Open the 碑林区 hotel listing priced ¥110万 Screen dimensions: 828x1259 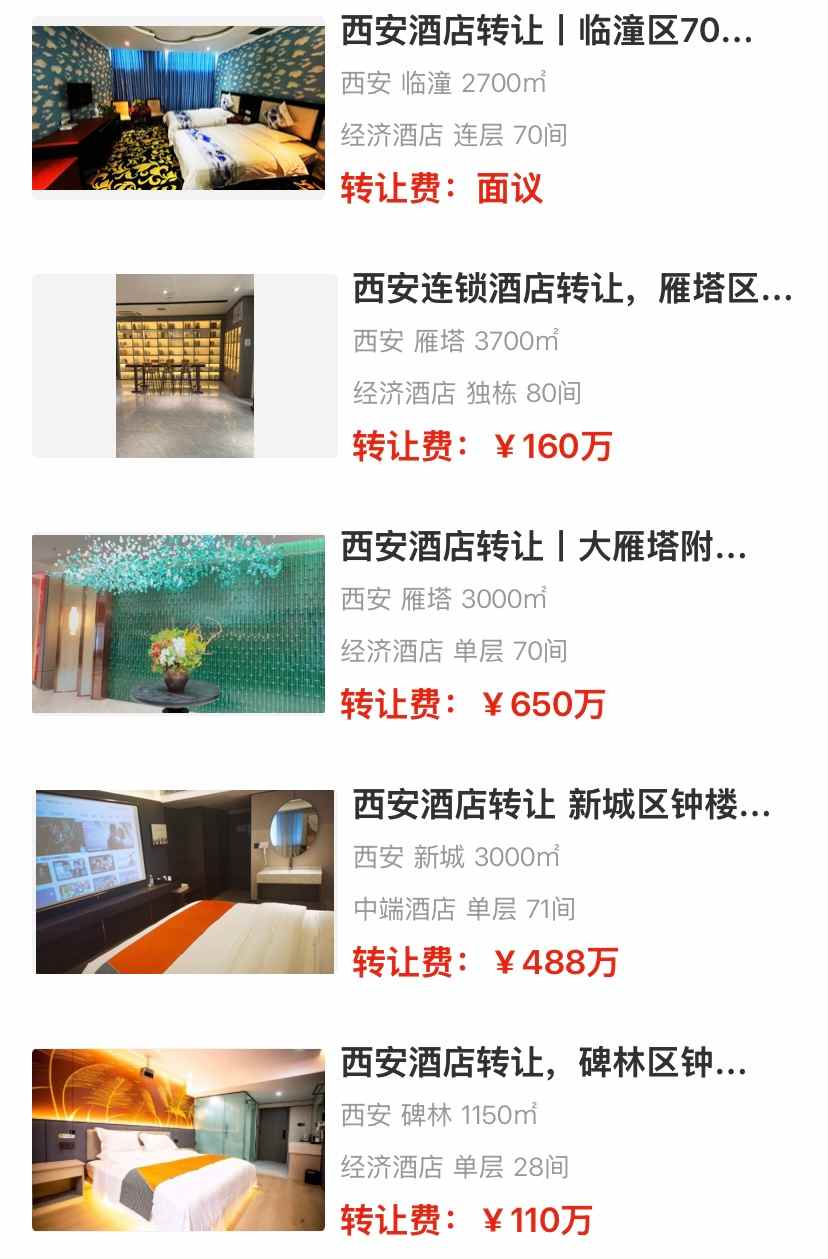[543, 1064]
